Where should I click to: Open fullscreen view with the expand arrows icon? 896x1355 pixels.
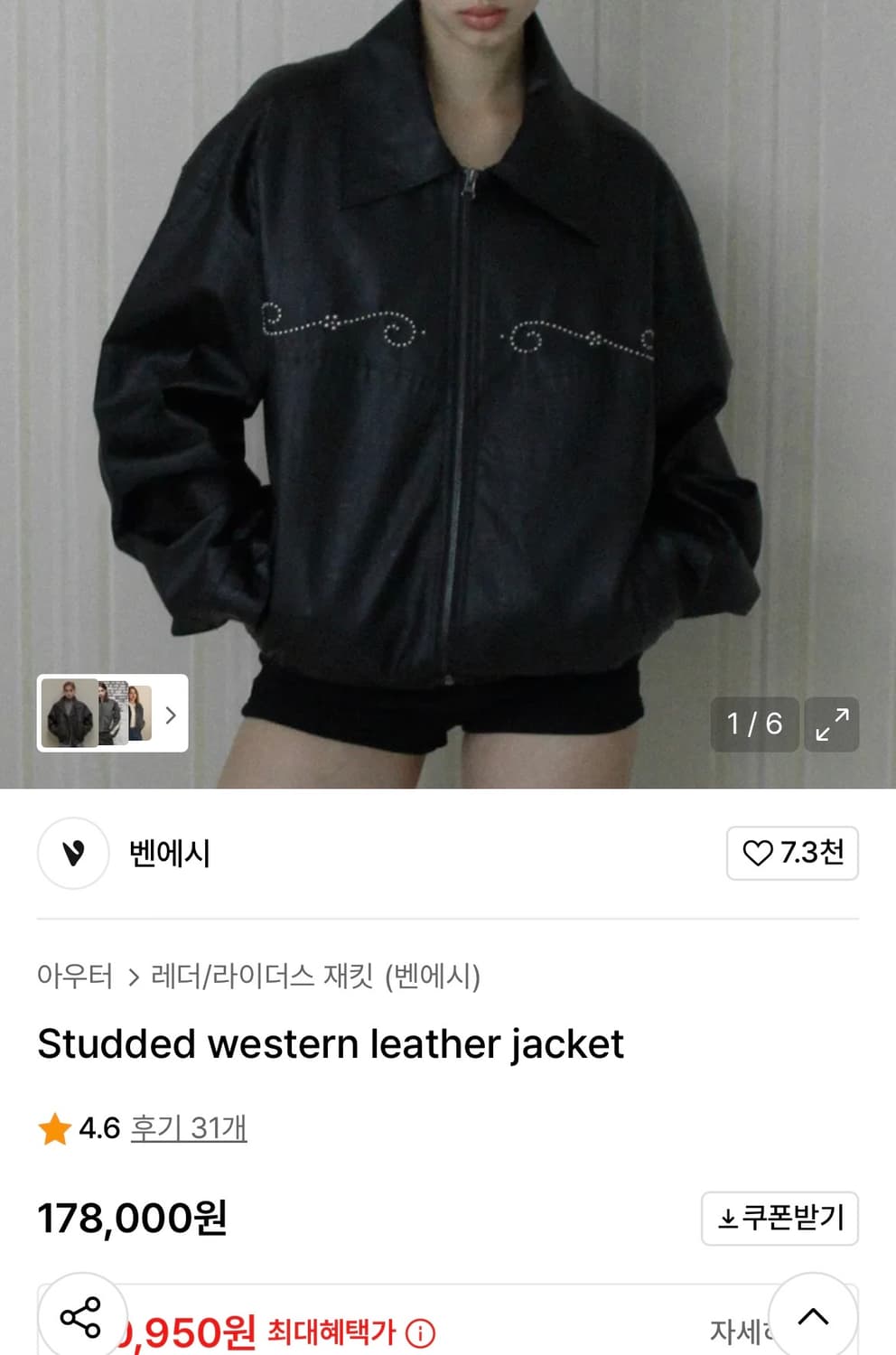pos(831,724)
